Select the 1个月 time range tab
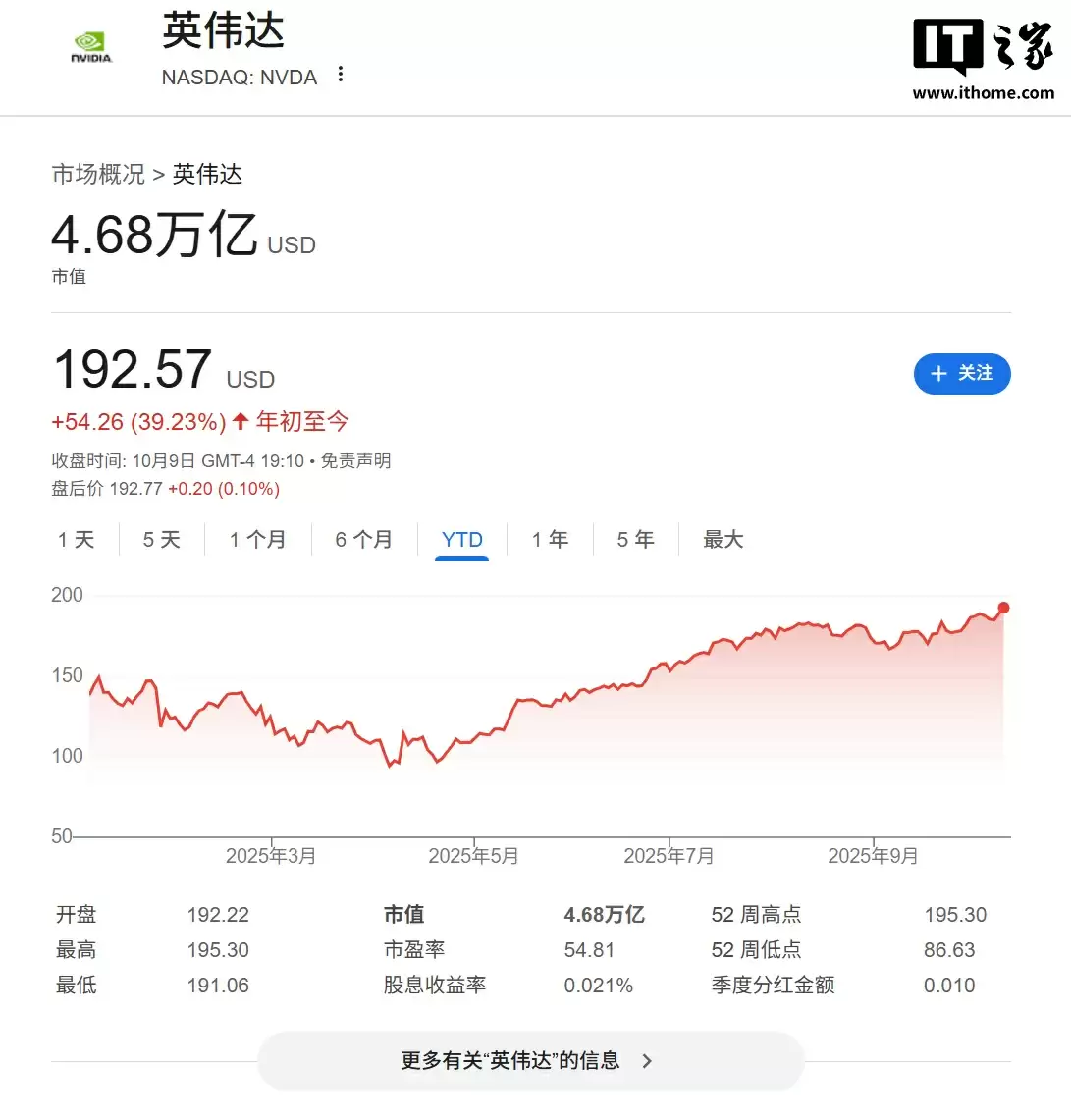 (257, 539)
